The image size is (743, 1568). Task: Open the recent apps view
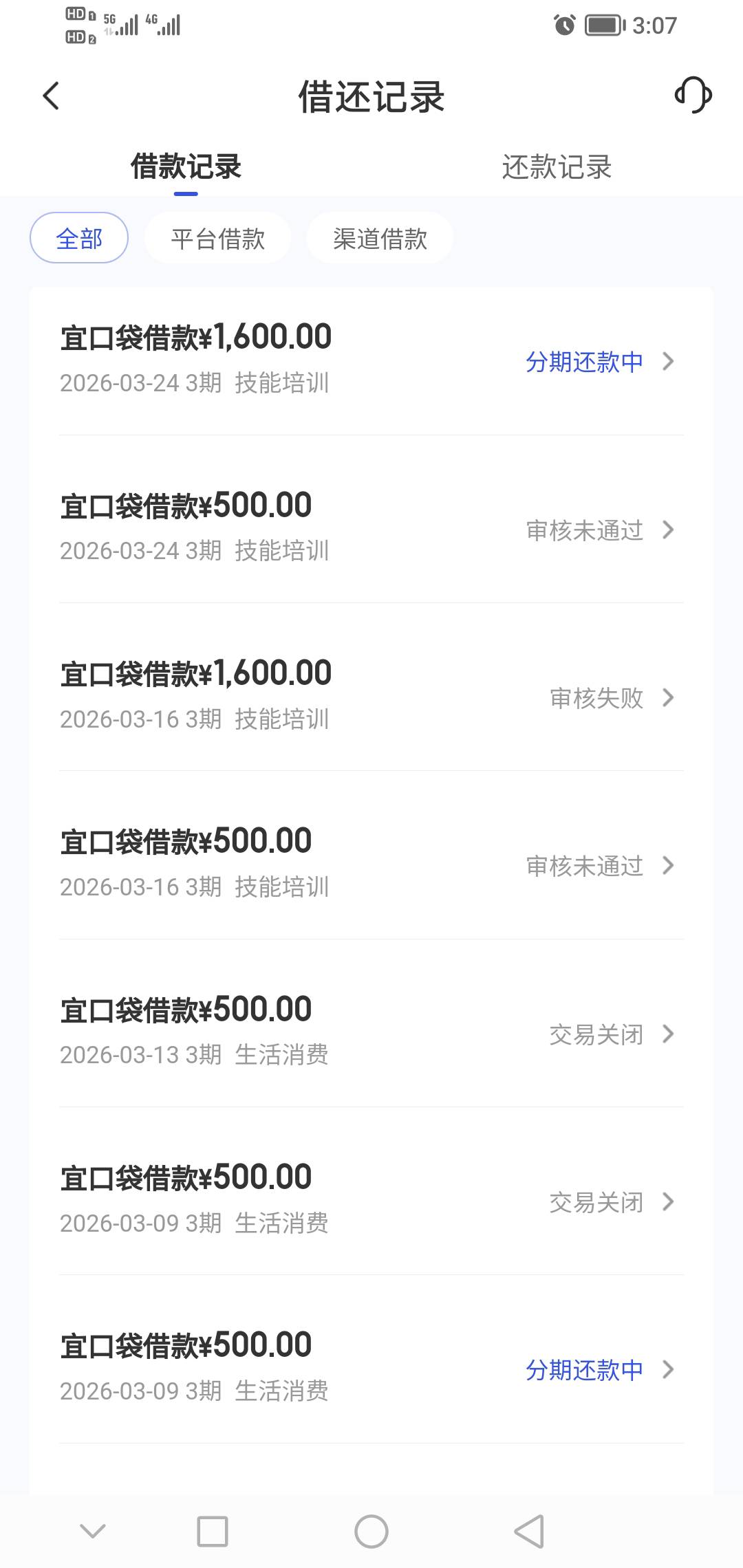coord(213,1532)
